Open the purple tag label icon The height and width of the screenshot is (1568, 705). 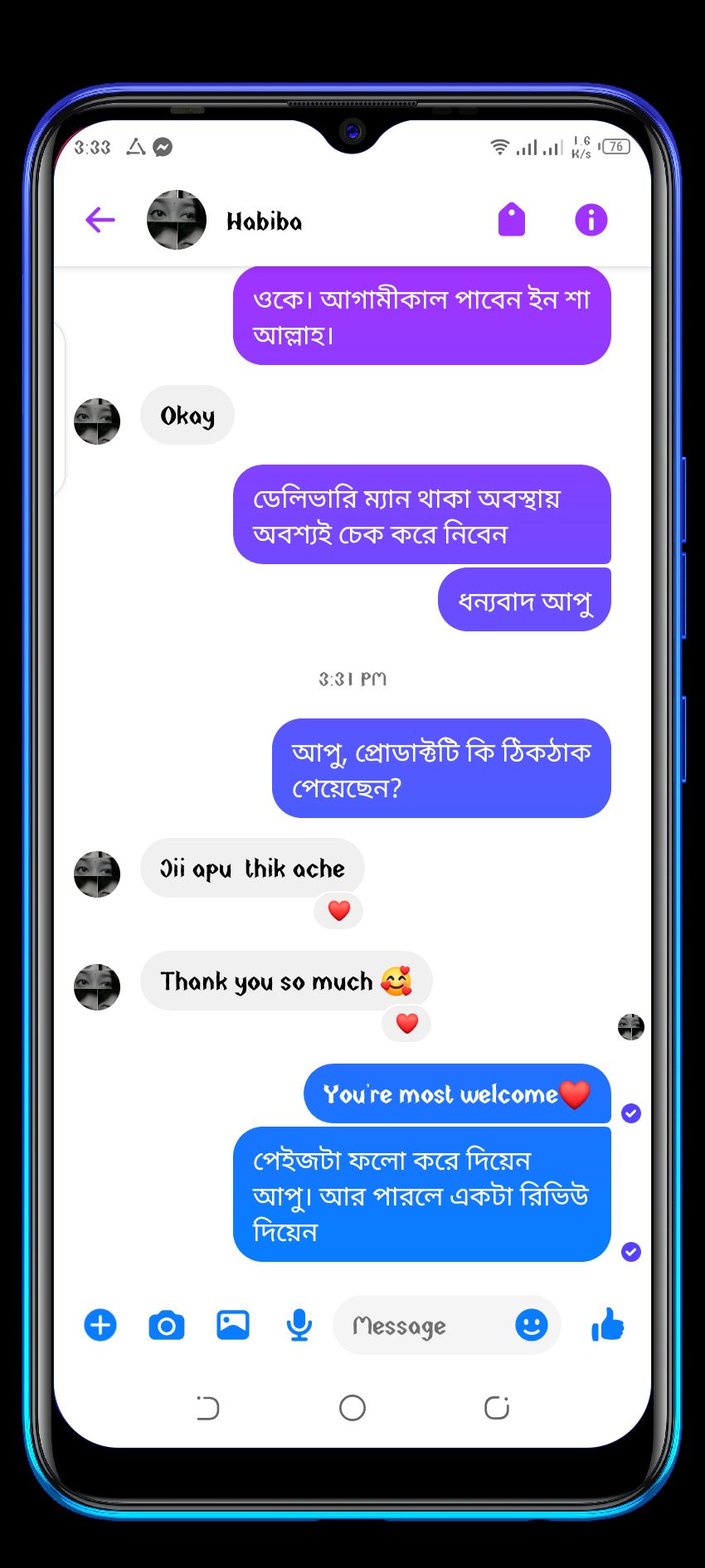click(512, 220)
